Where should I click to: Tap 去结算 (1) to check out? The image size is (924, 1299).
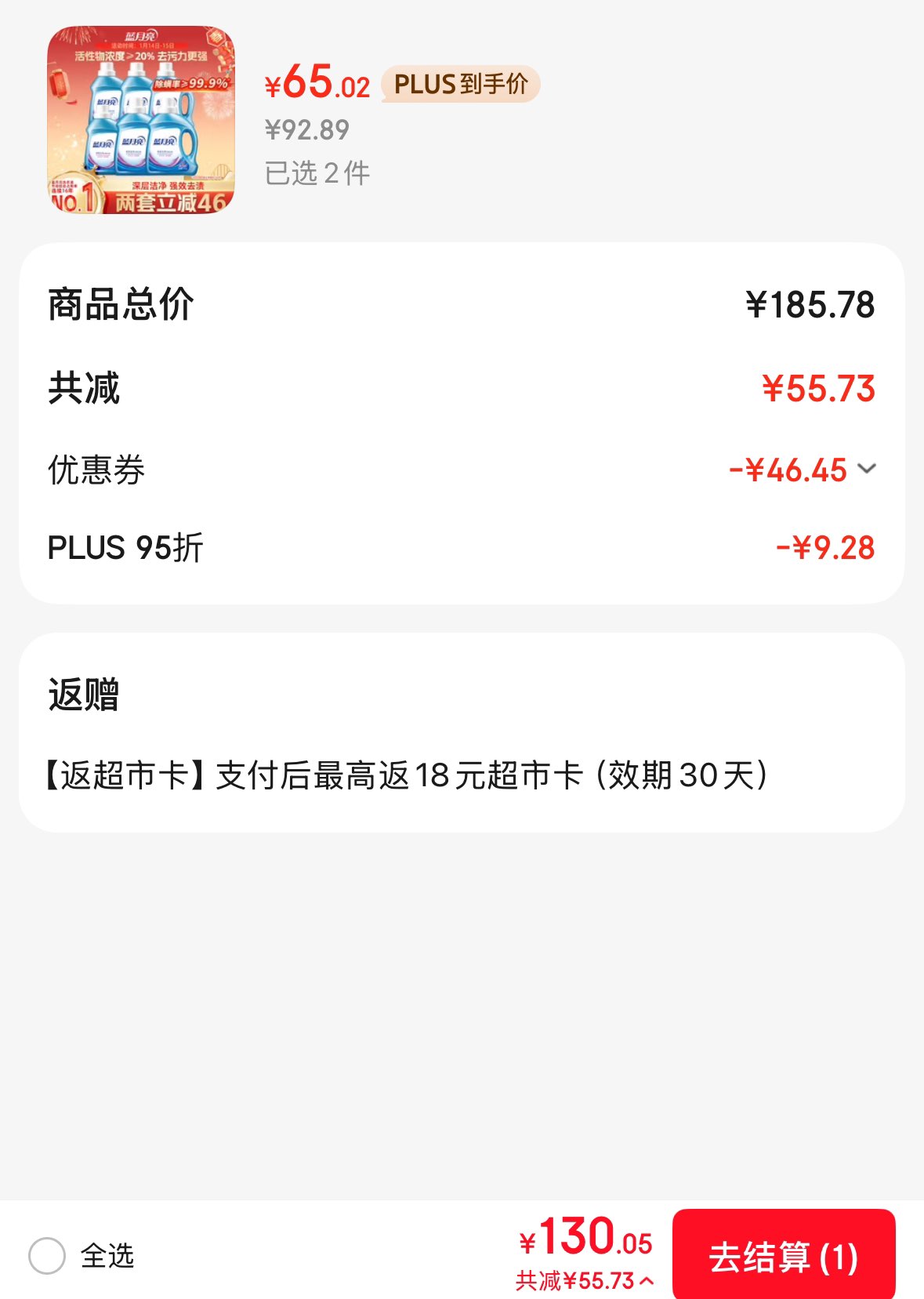[783, 1257]
